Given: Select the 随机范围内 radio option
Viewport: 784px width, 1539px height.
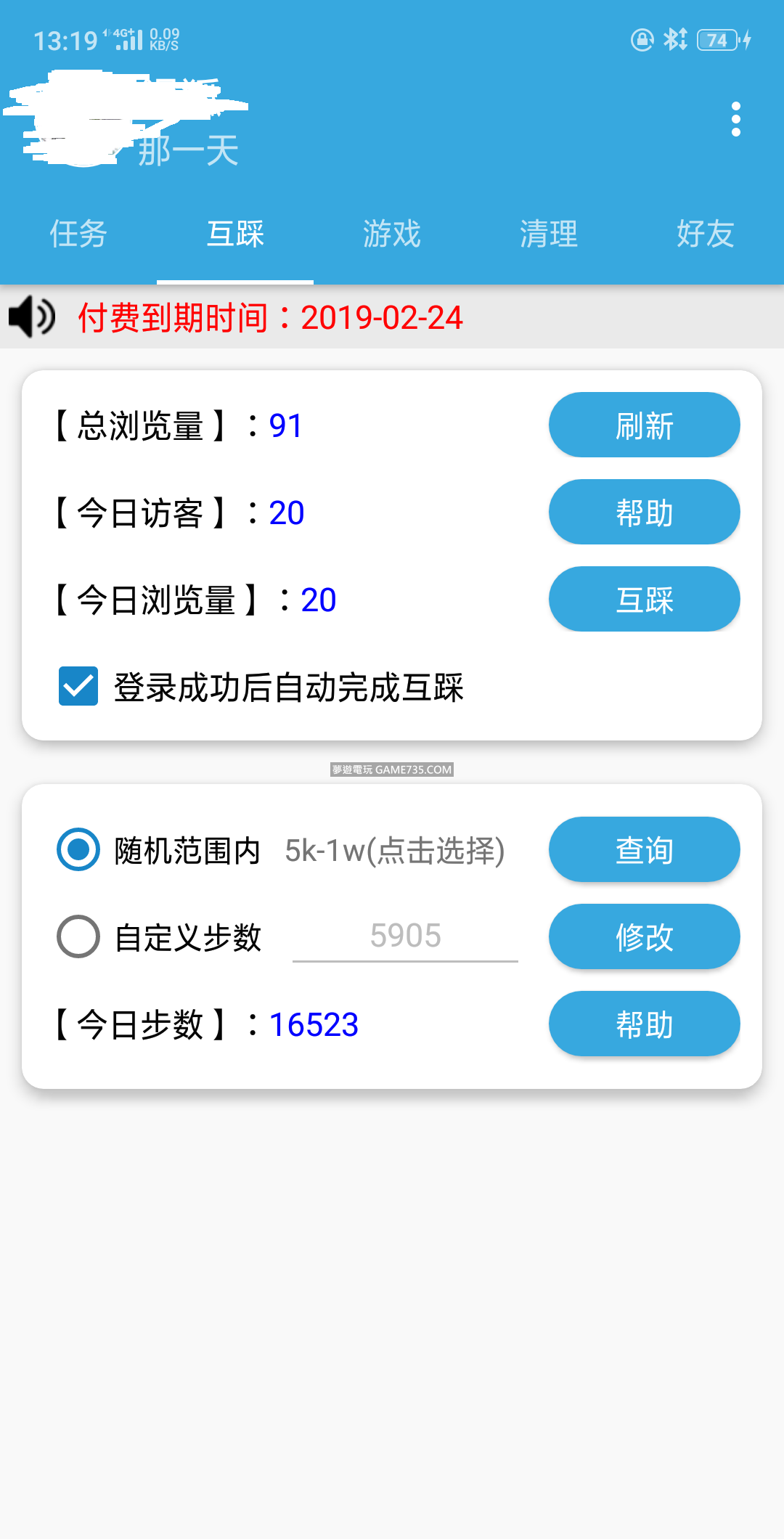Looking at the screenshot, I should (x=78, y=849).
